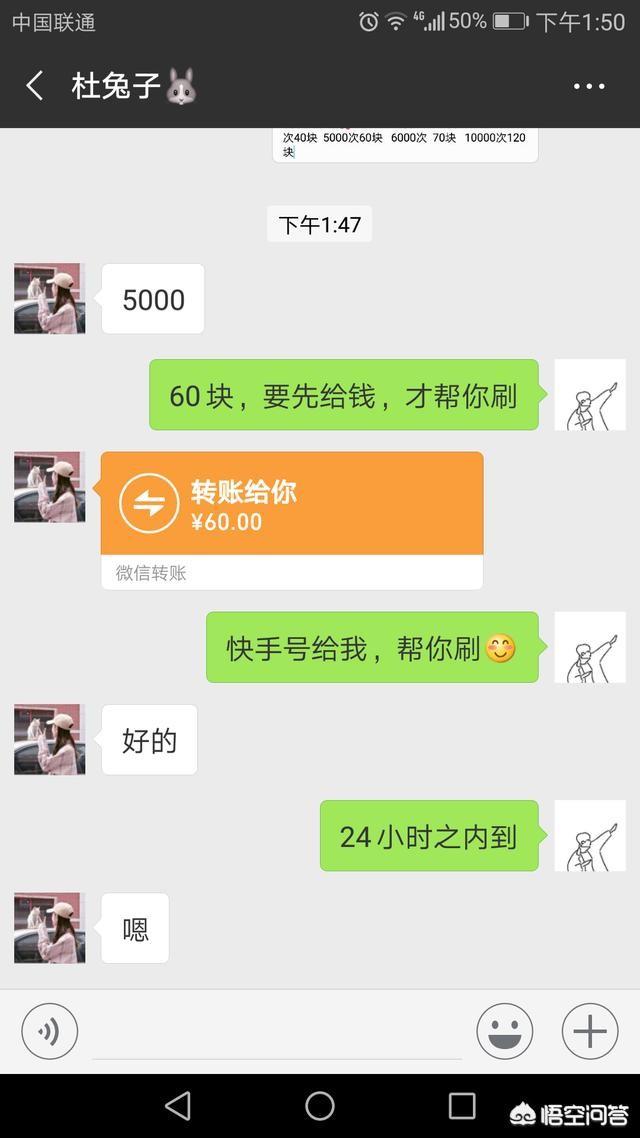Open the contact's avatar beside 5000
The width and height of the screenshot is (640, 1138).
click(49, 299)
